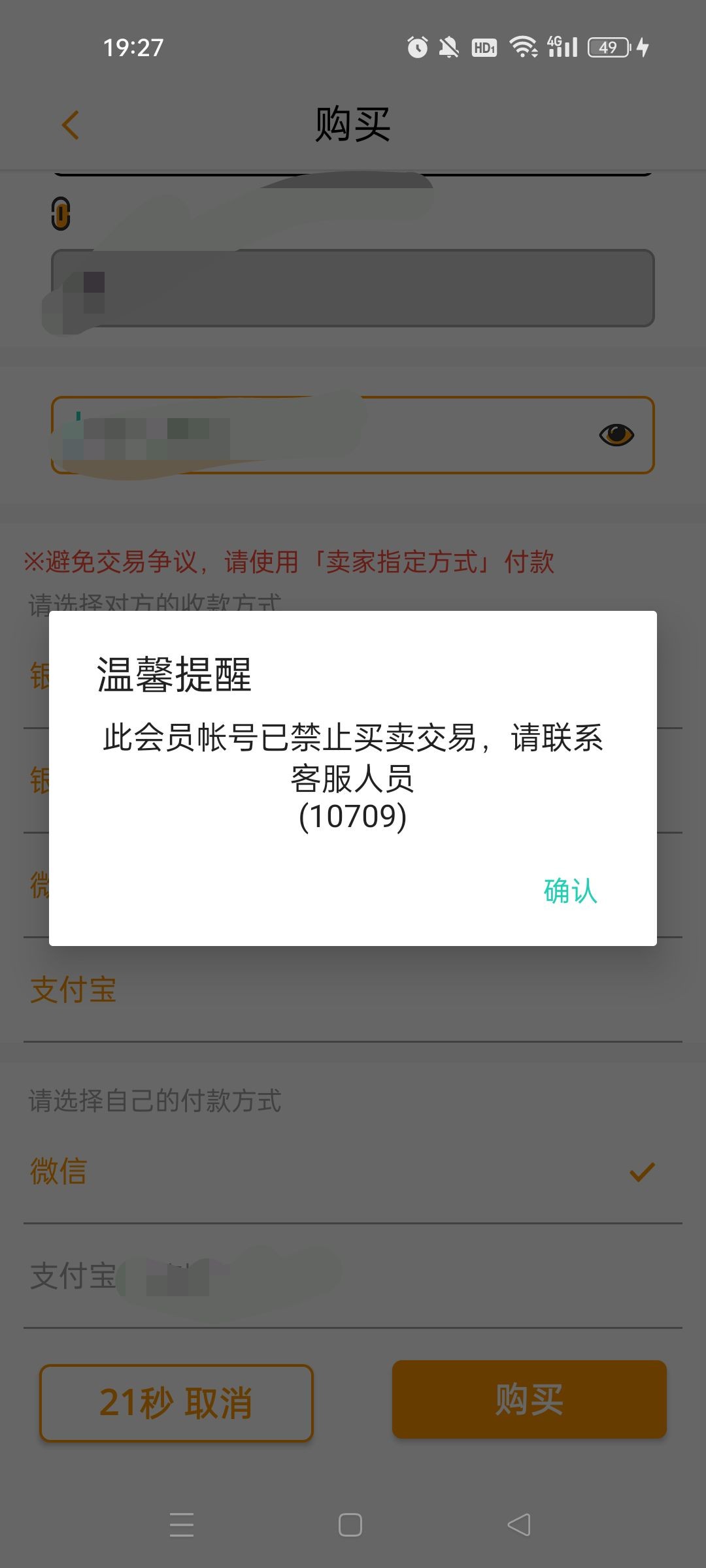The image size is (706, 1568).
Task: Tap the 取消 countdown button
Action: [x=176, y=1403]
